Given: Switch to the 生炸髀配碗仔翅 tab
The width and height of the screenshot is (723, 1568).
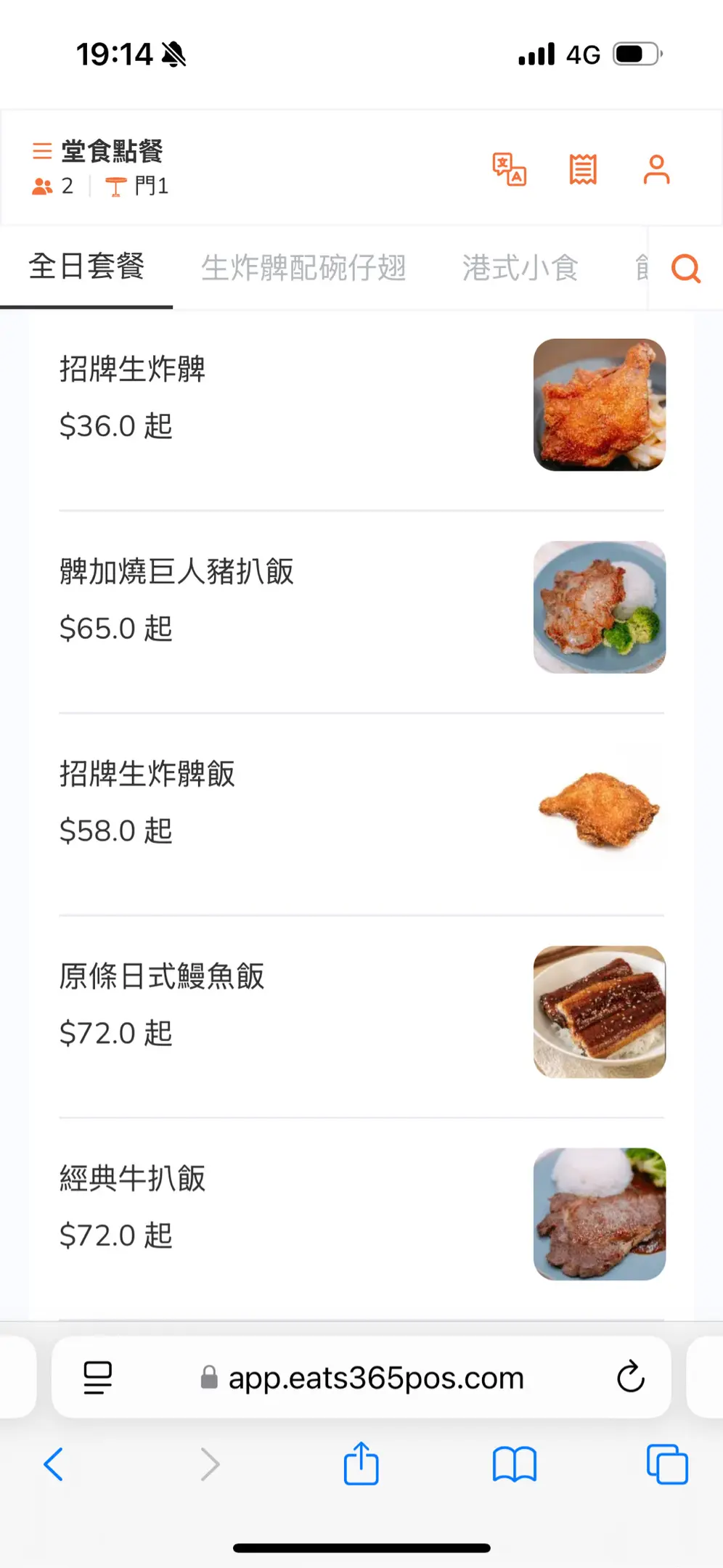Looking at the screenshot, I should [x=303, y=268].
